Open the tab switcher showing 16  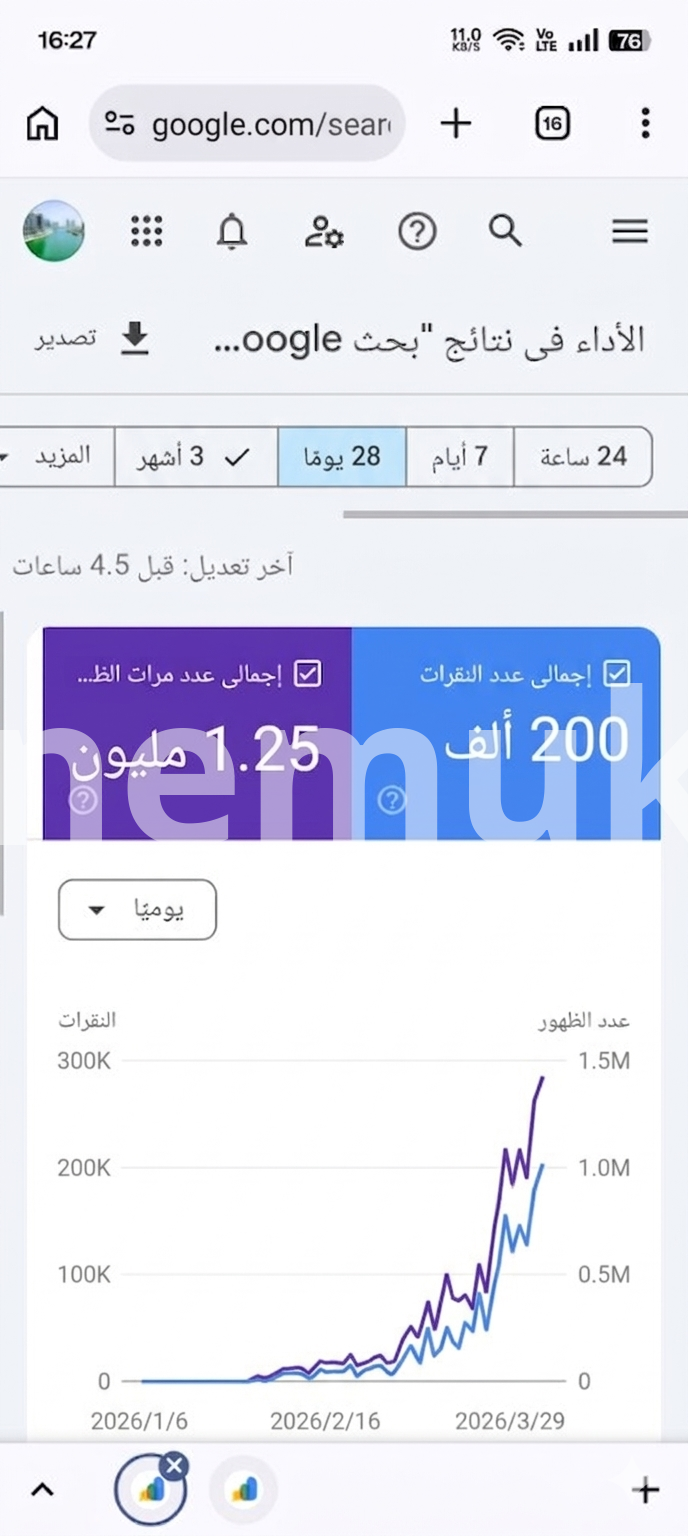point(552,124)
